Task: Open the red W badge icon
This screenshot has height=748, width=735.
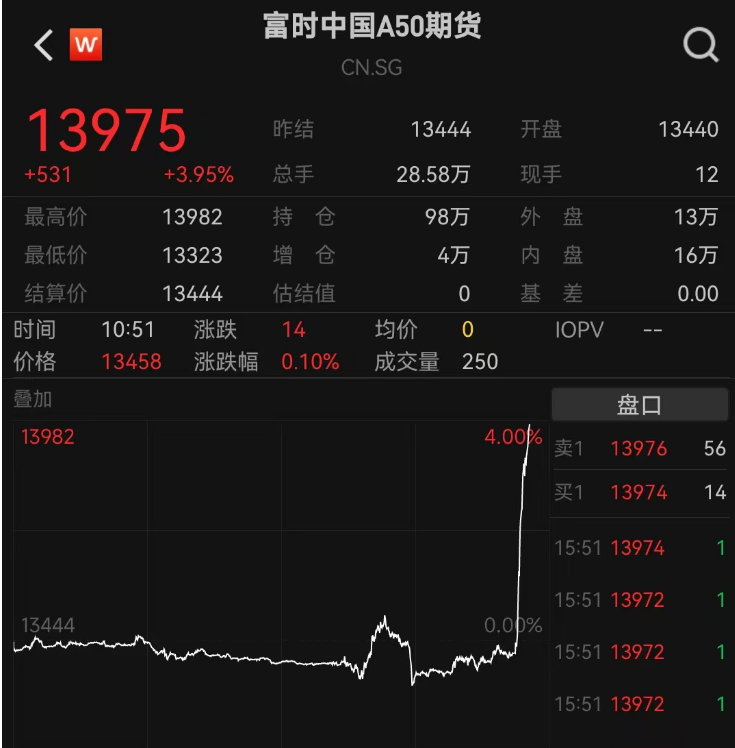Action: tap(86, 45)
